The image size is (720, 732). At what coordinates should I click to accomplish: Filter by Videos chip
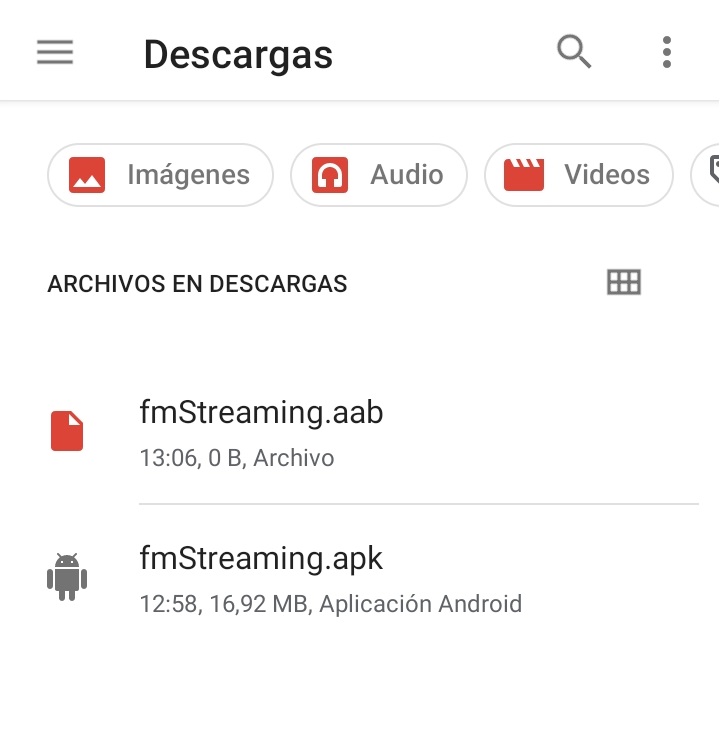coord(578,175)
